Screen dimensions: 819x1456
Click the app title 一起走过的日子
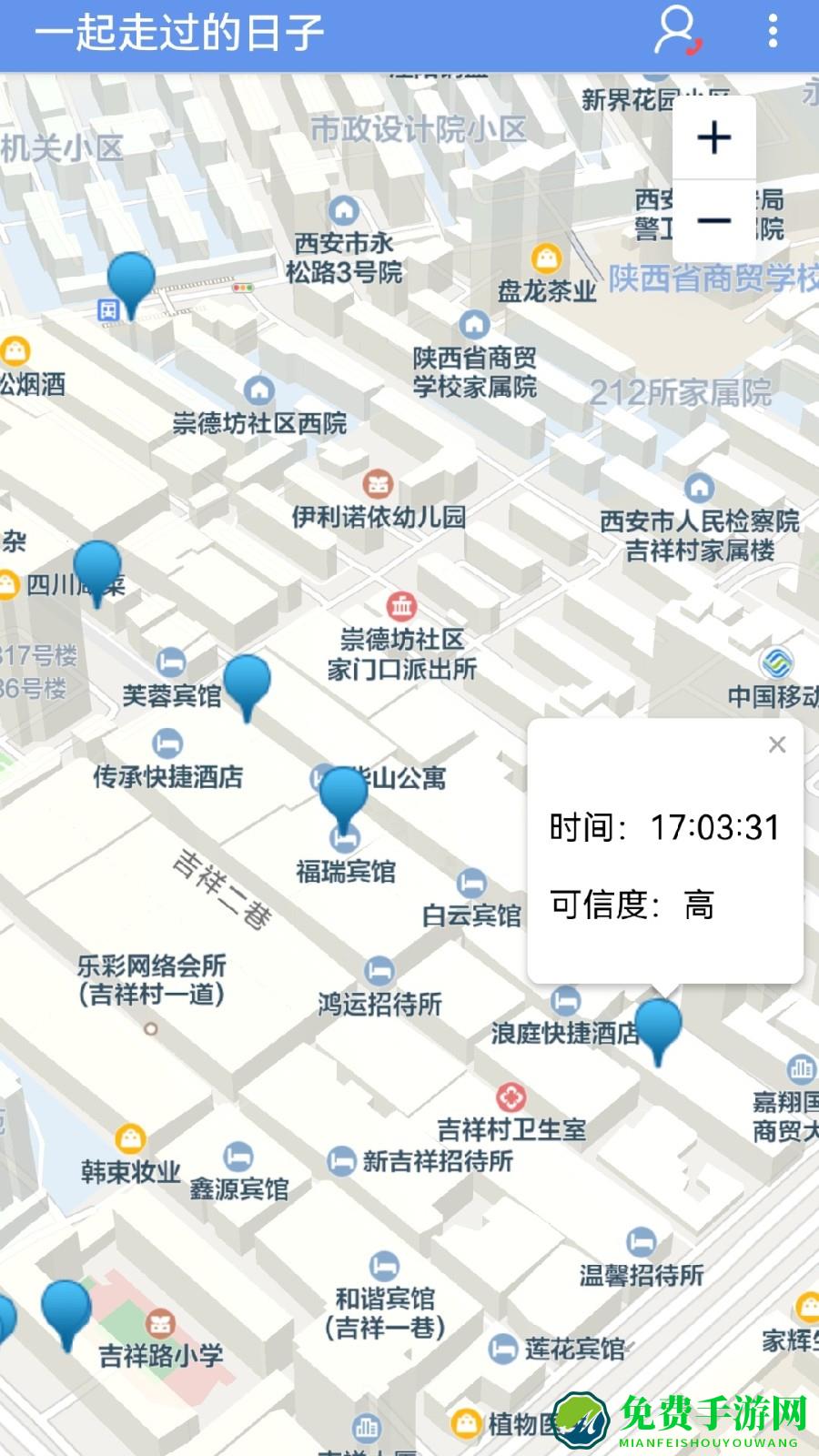click(x=179, y=31)
